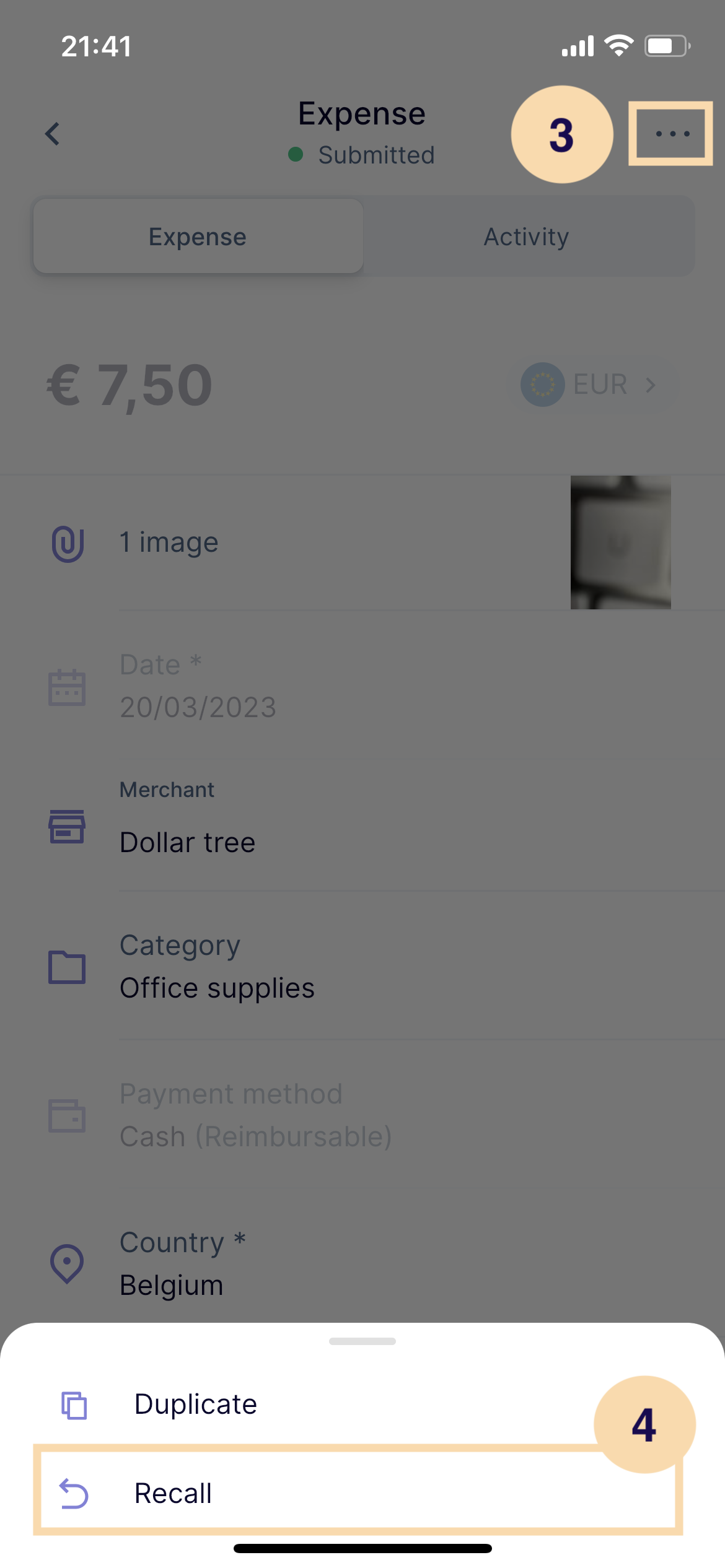Select the Expense tab

(x=198, y=237)
